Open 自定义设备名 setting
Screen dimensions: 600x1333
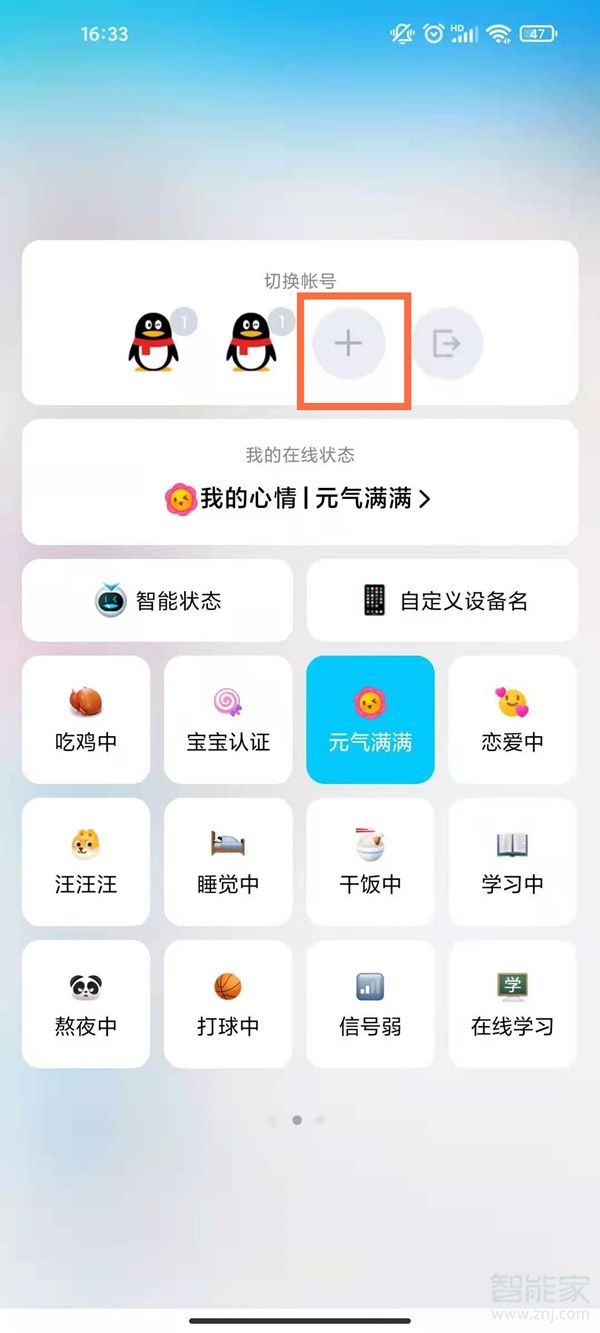[442, 601]
